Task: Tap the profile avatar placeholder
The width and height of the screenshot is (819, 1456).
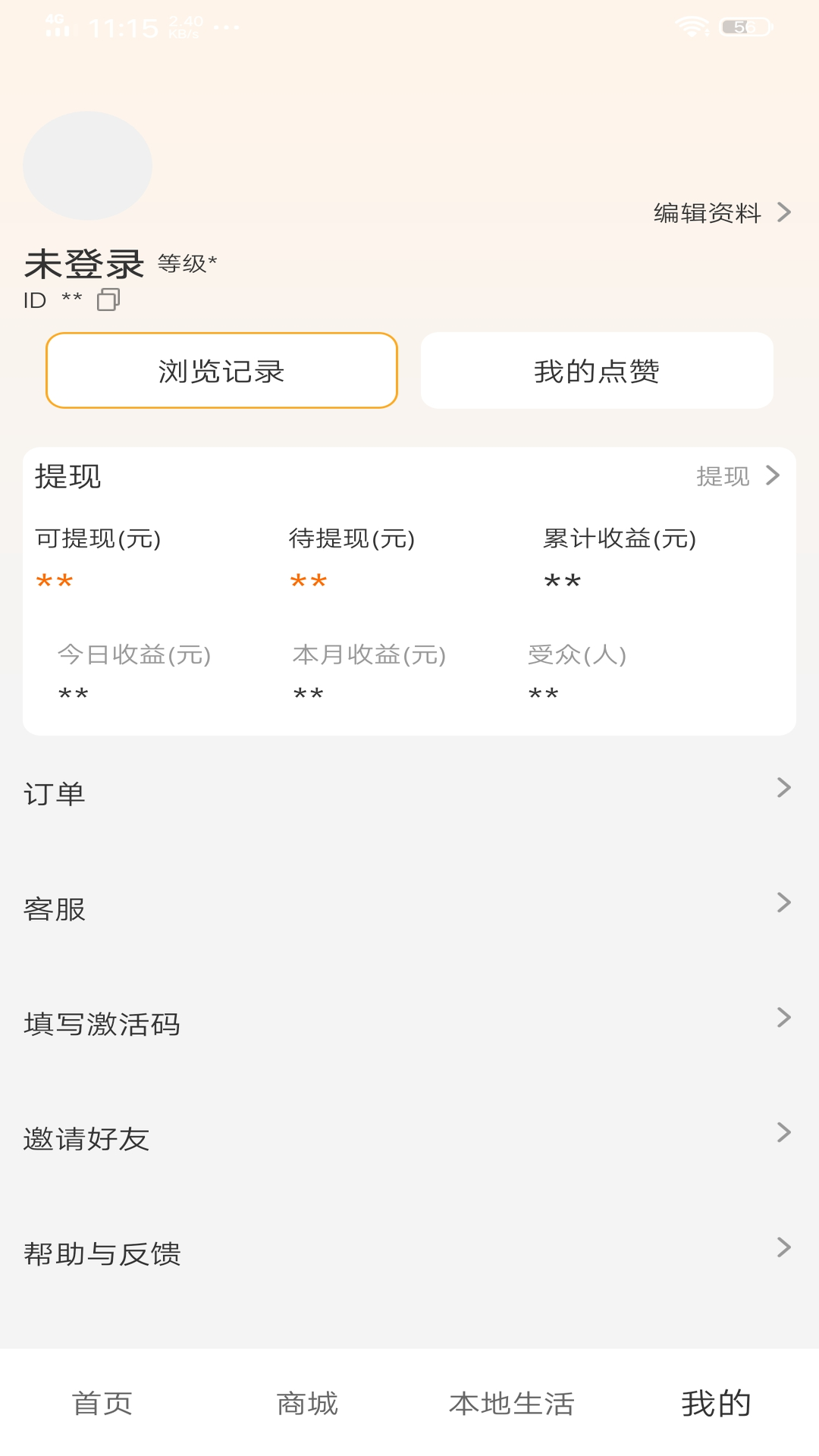Action: click(x=87, y=165)
